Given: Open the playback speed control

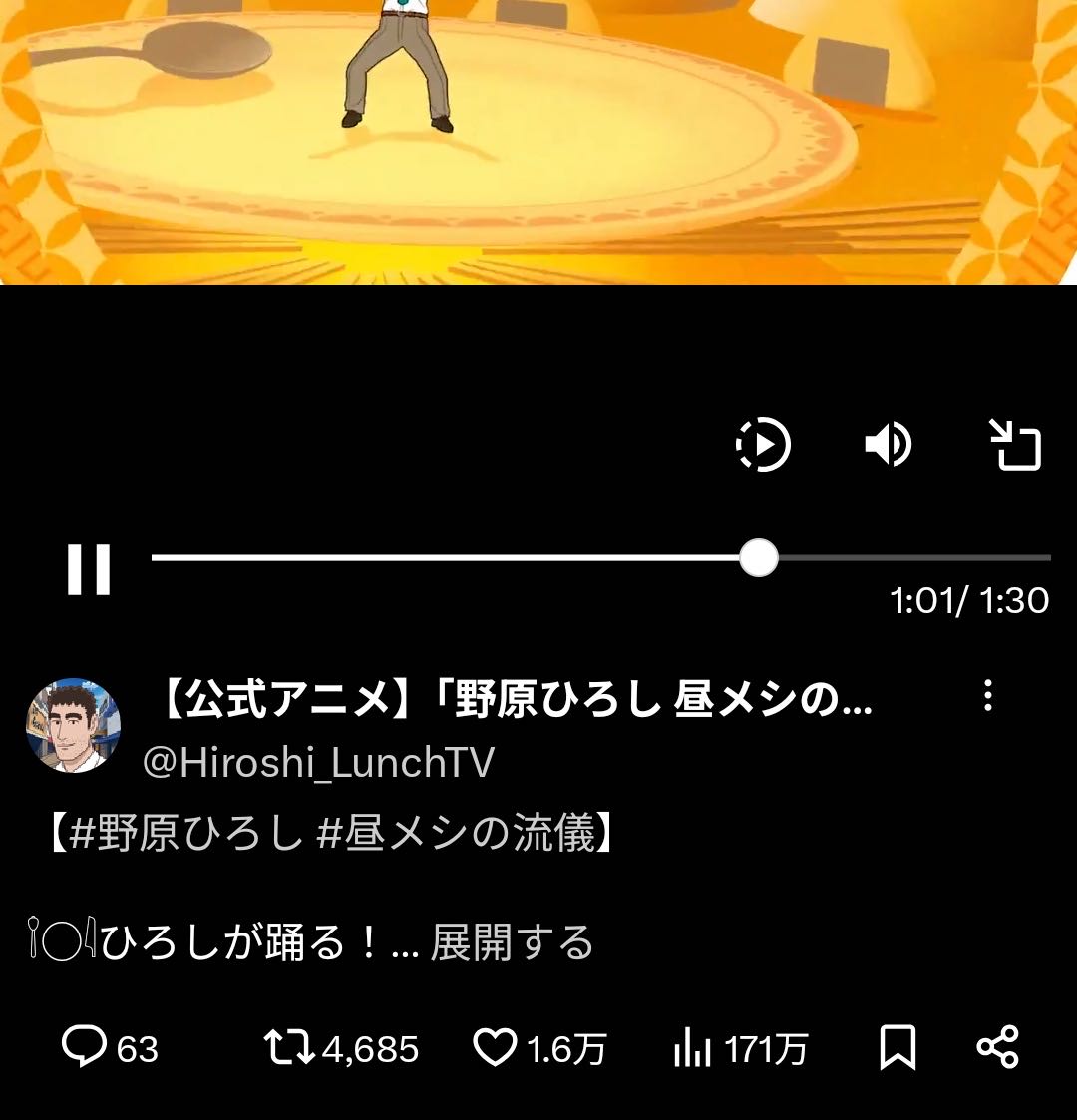Looking at the screenshot, I should (x=763, y=445).
